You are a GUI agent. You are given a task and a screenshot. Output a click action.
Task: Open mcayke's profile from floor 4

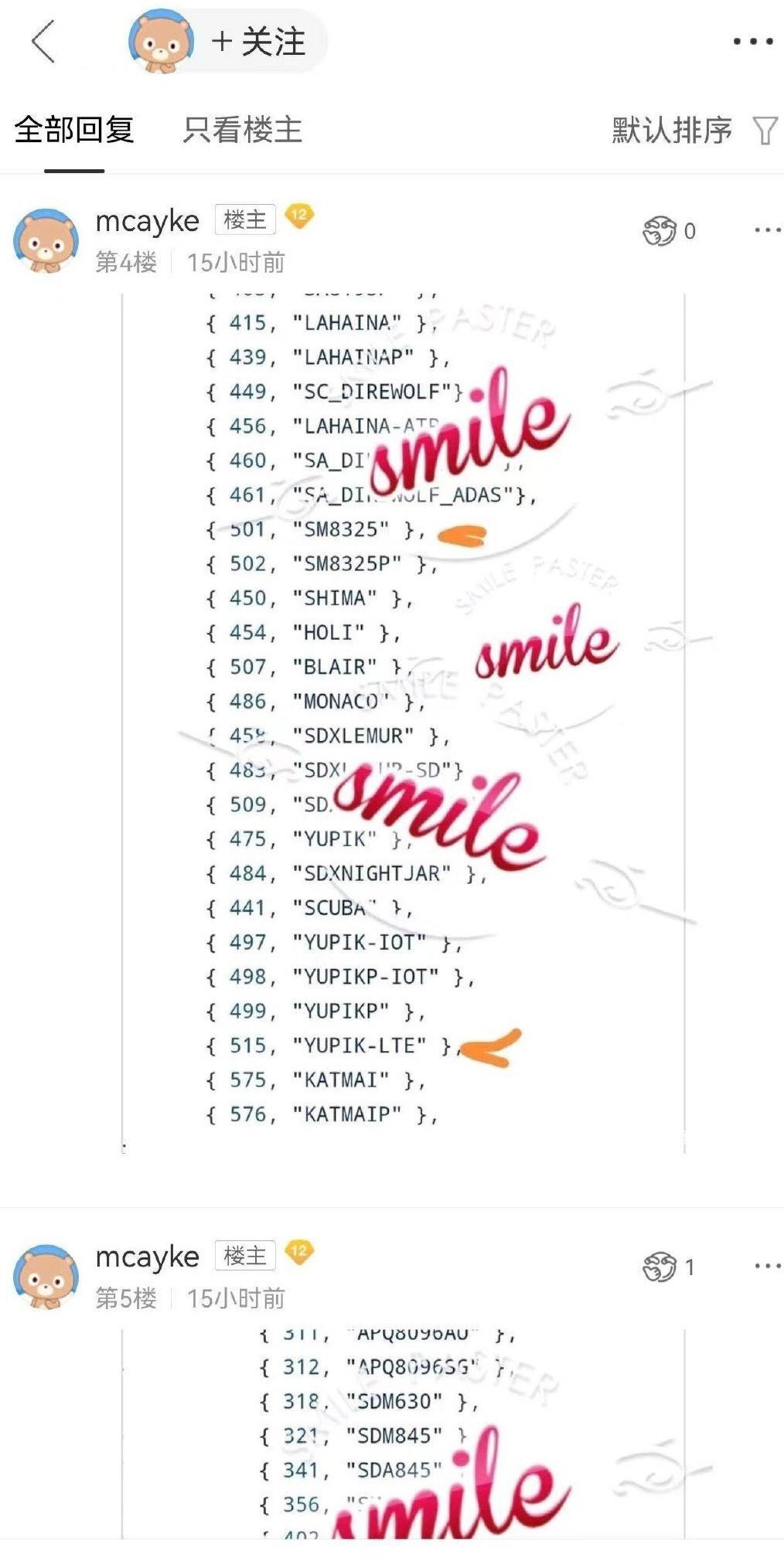click(147, 222)
